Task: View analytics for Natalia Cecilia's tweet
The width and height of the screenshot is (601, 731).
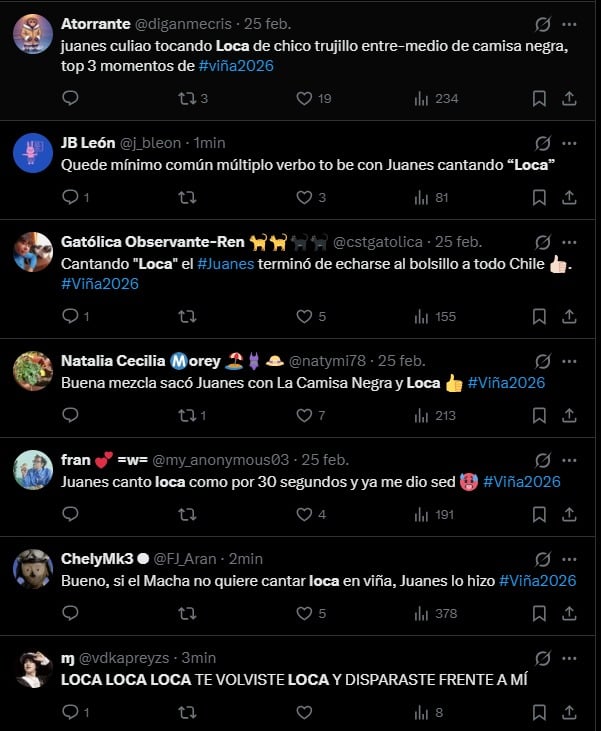Action: pos(422,415)
